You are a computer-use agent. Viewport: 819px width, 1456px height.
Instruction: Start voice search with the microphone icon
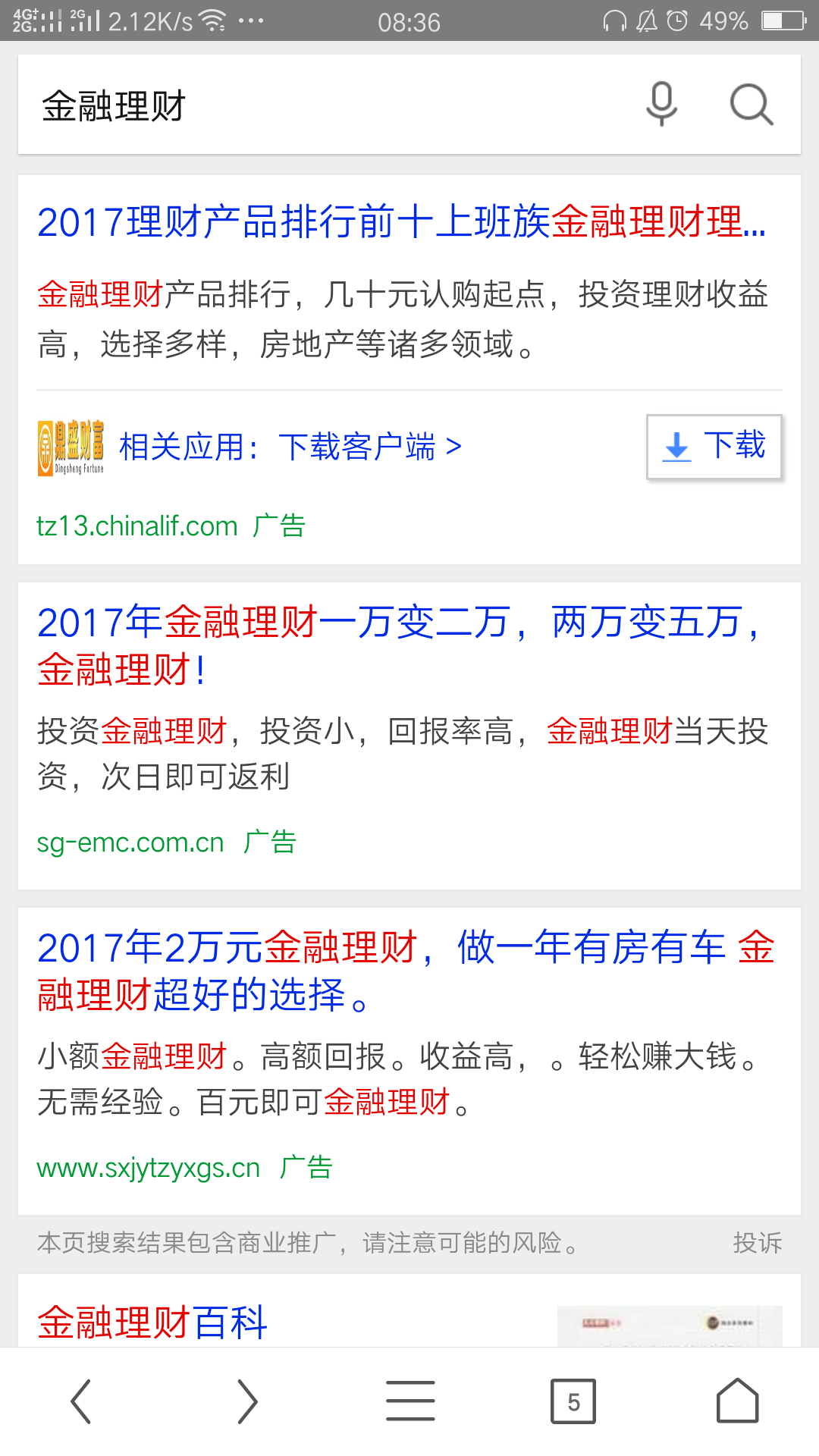[x=661, y=104]
